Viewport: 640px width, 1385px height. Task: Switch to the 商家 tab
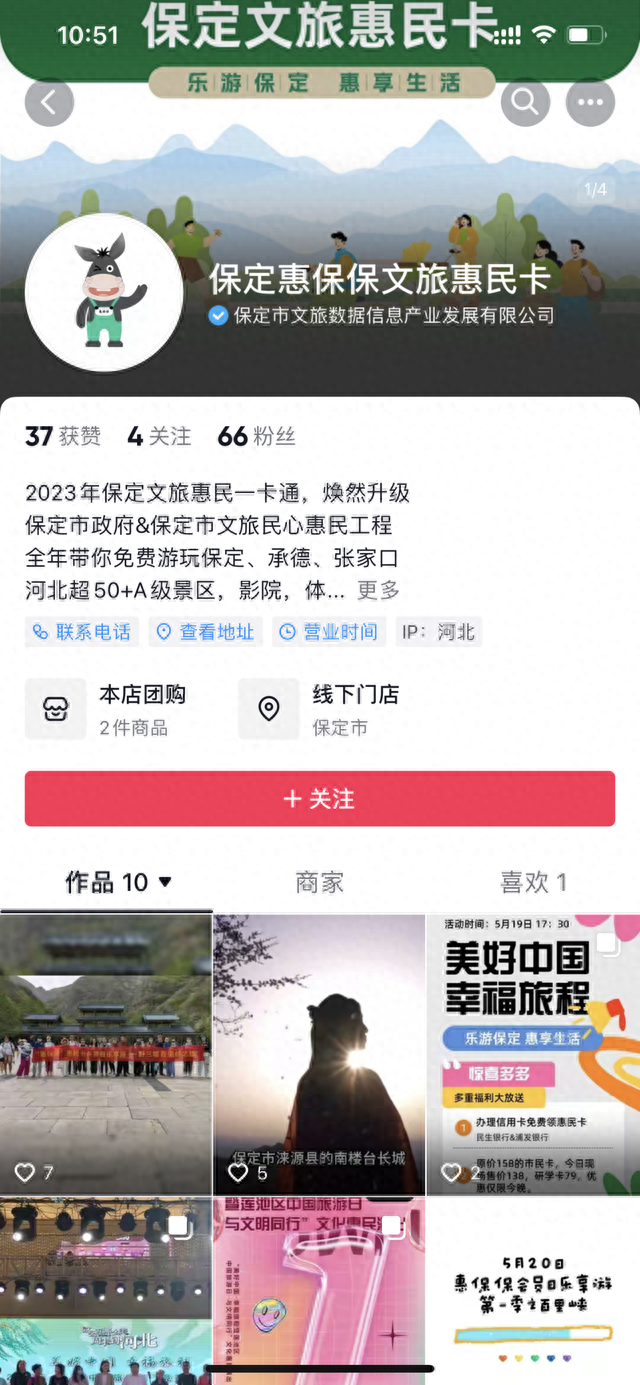320,882
